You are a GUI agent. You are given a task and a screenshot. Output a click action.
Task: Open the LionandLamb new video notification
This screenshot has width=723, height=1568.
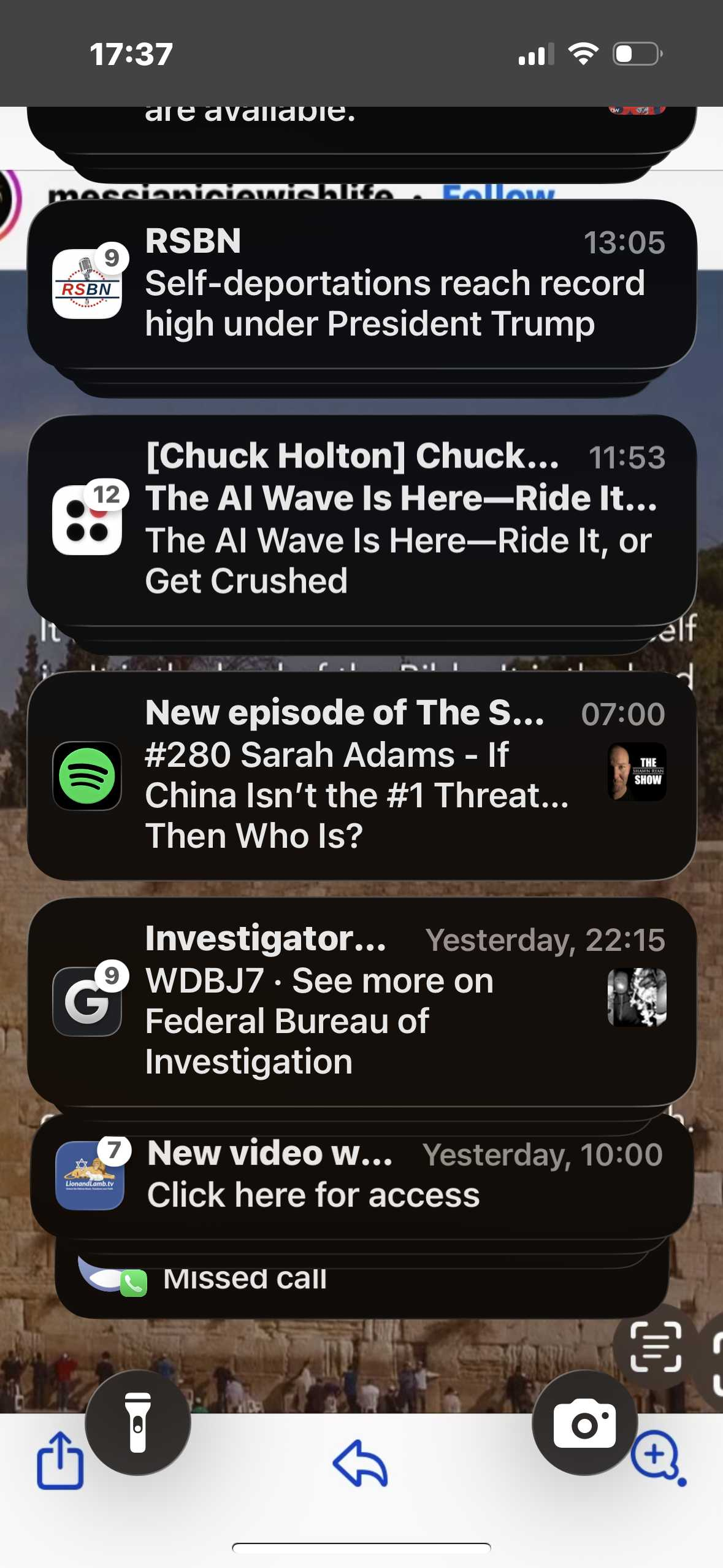[362, 1175]
